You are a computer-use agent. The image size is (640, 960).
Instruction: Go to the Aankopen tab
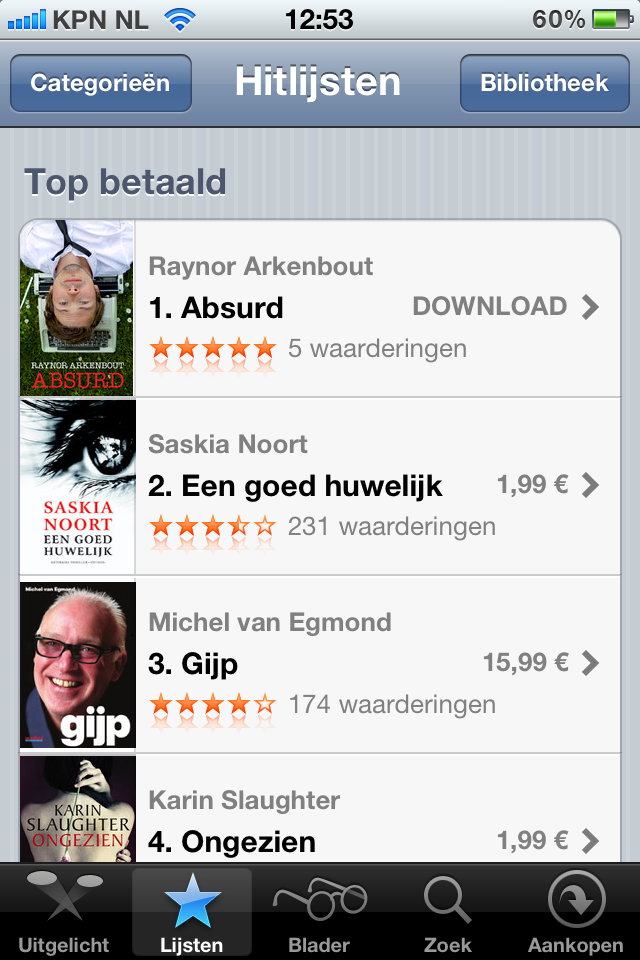(575, 912)
